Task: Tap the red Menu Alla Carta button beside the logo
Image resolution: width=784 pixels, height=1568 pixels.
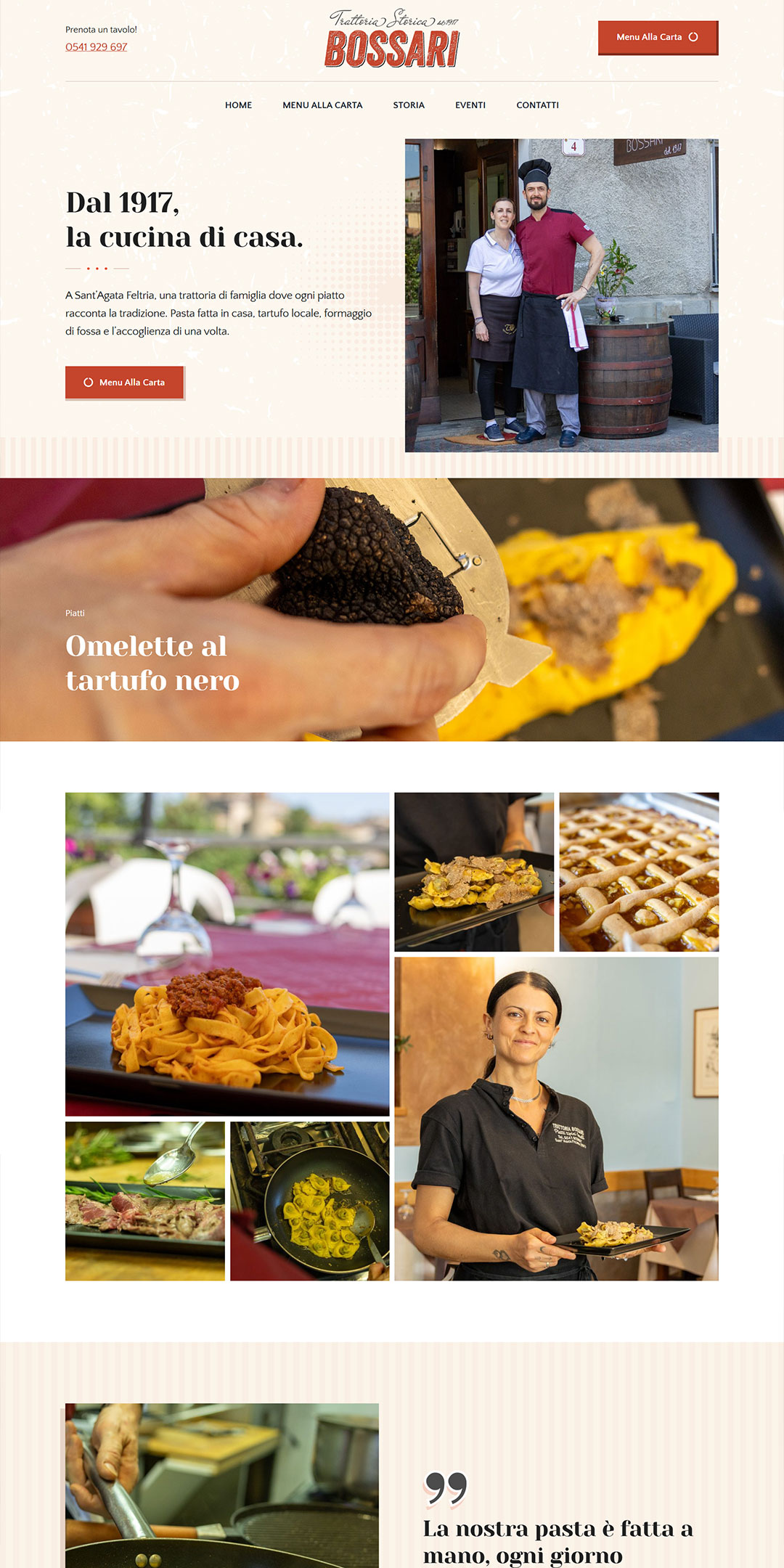Action: 658,37
